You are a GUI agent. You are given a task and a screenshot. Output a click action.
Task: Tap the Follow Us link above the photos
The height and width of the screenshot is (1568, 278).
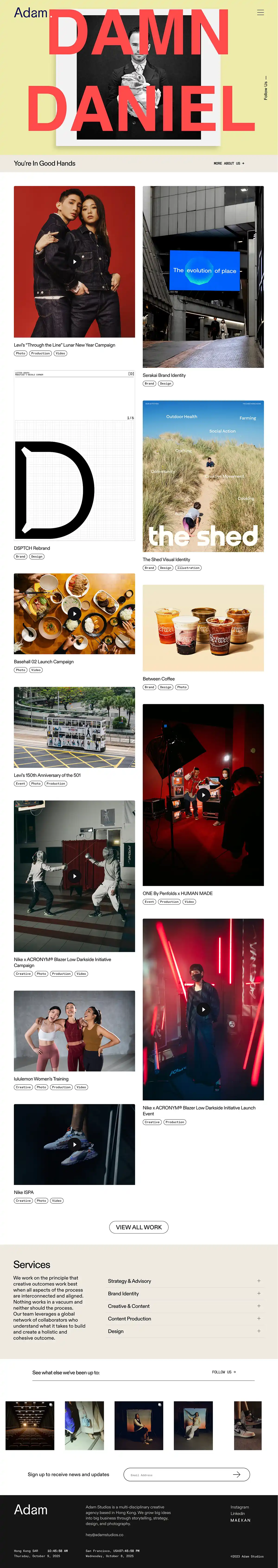(224, 1372)
